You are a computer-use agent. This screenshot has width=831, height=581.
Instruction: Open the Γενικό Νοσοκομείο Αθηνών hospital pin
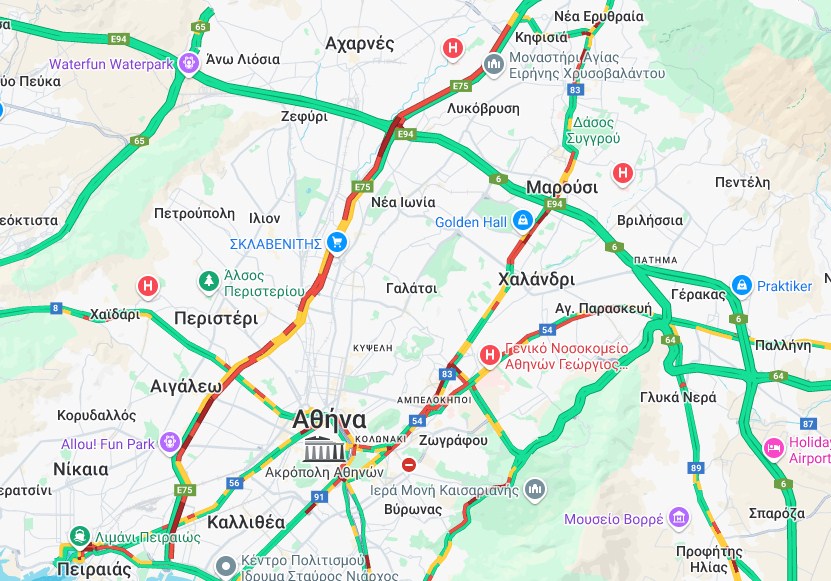pyautogui.click(x=490, y=355)
